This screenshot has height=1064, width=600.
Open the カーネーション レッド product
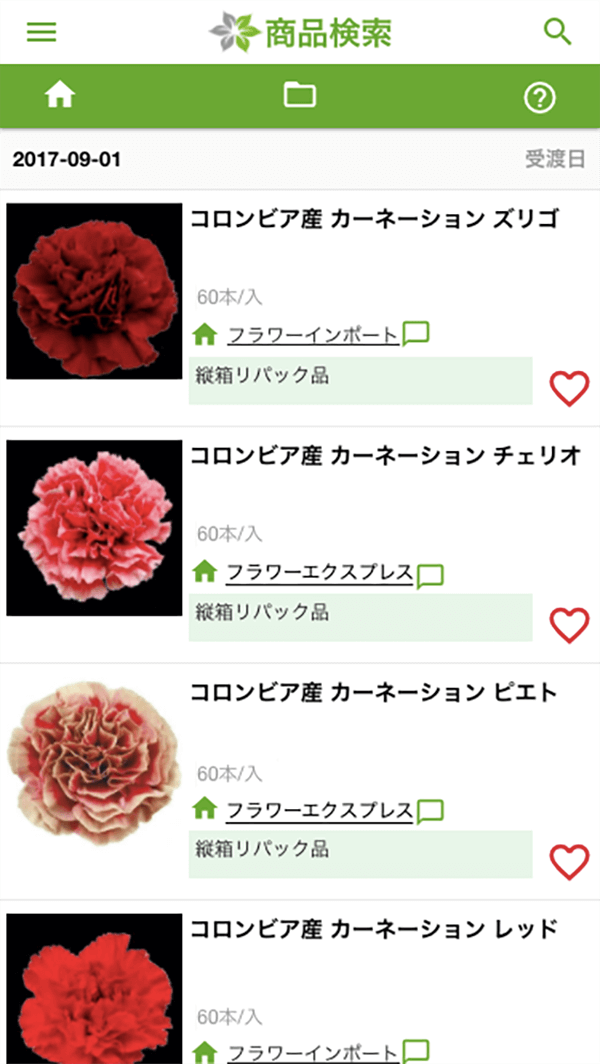pos(373,929)
